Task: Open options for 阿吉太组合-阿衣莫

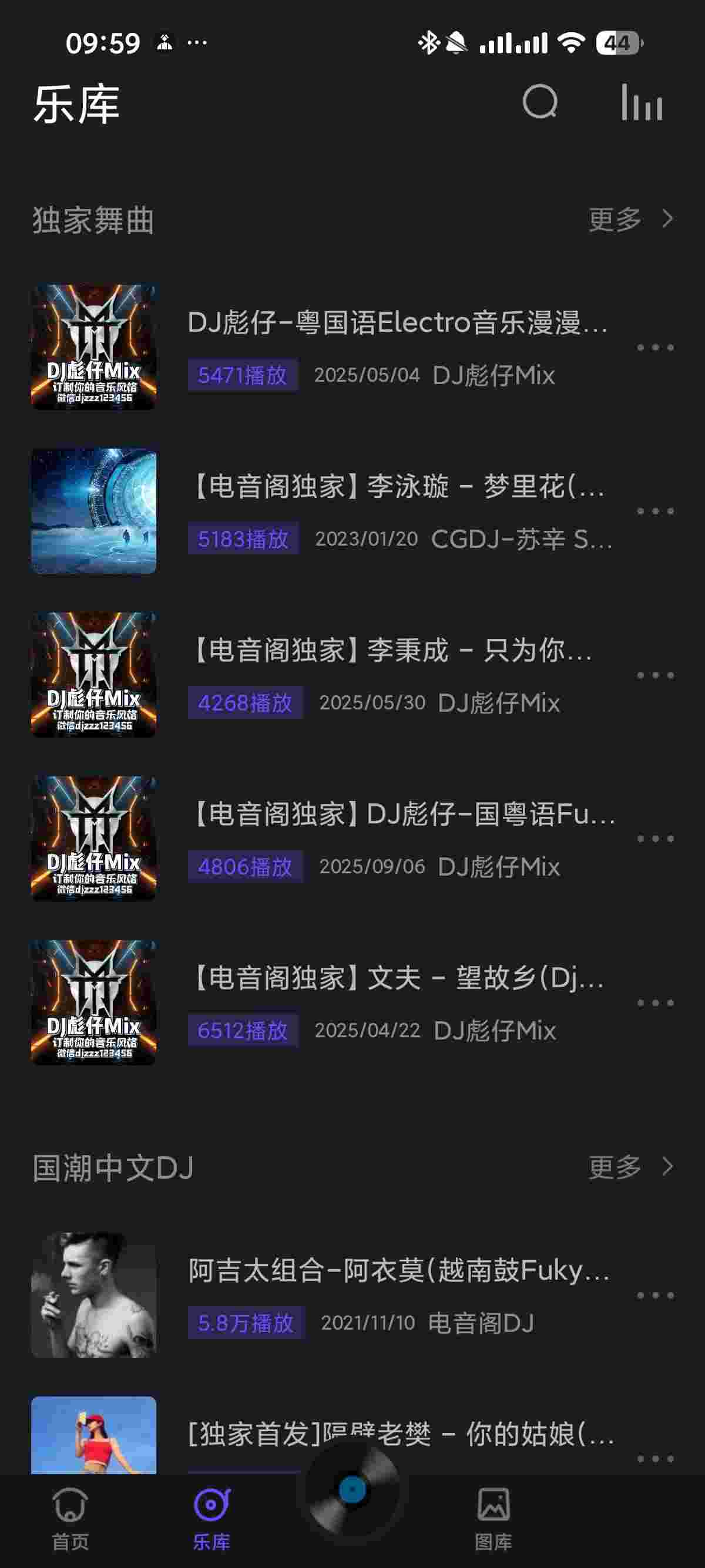Action: (x=655, y=1296)
